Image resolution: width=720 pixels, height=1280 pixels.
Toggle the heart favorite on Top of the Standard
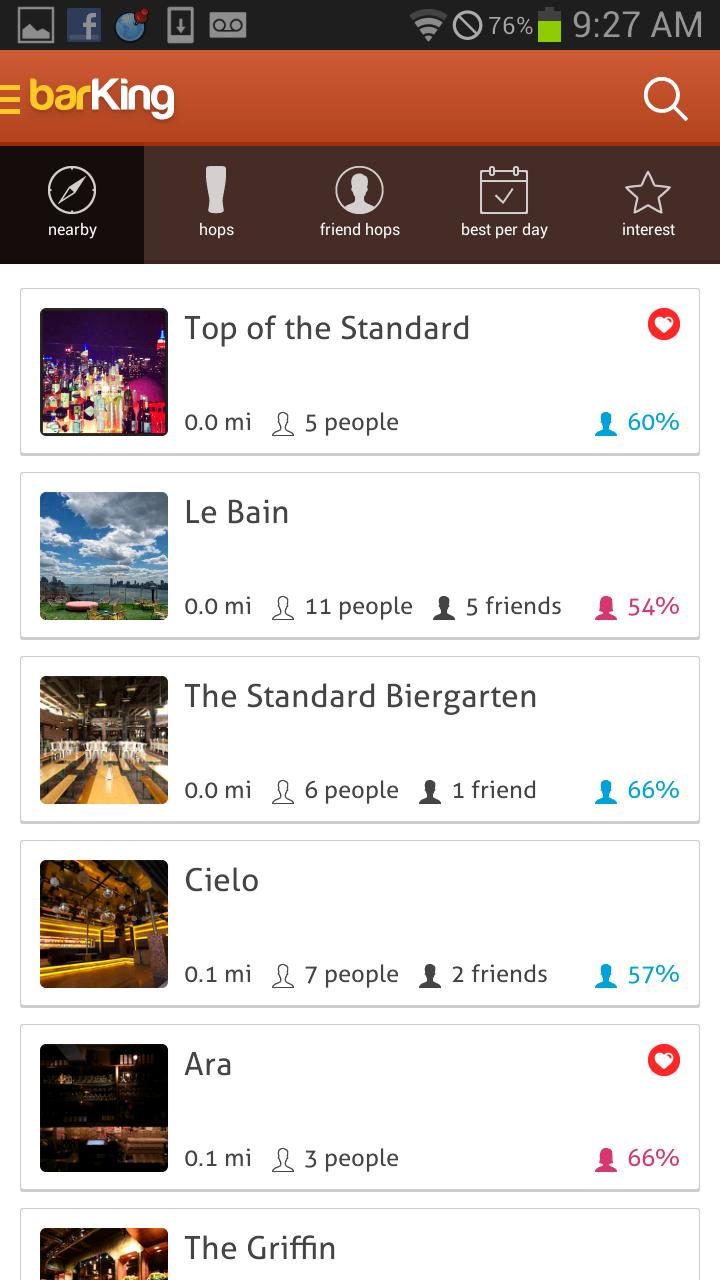pyautogui.click(x=663, y=324)
